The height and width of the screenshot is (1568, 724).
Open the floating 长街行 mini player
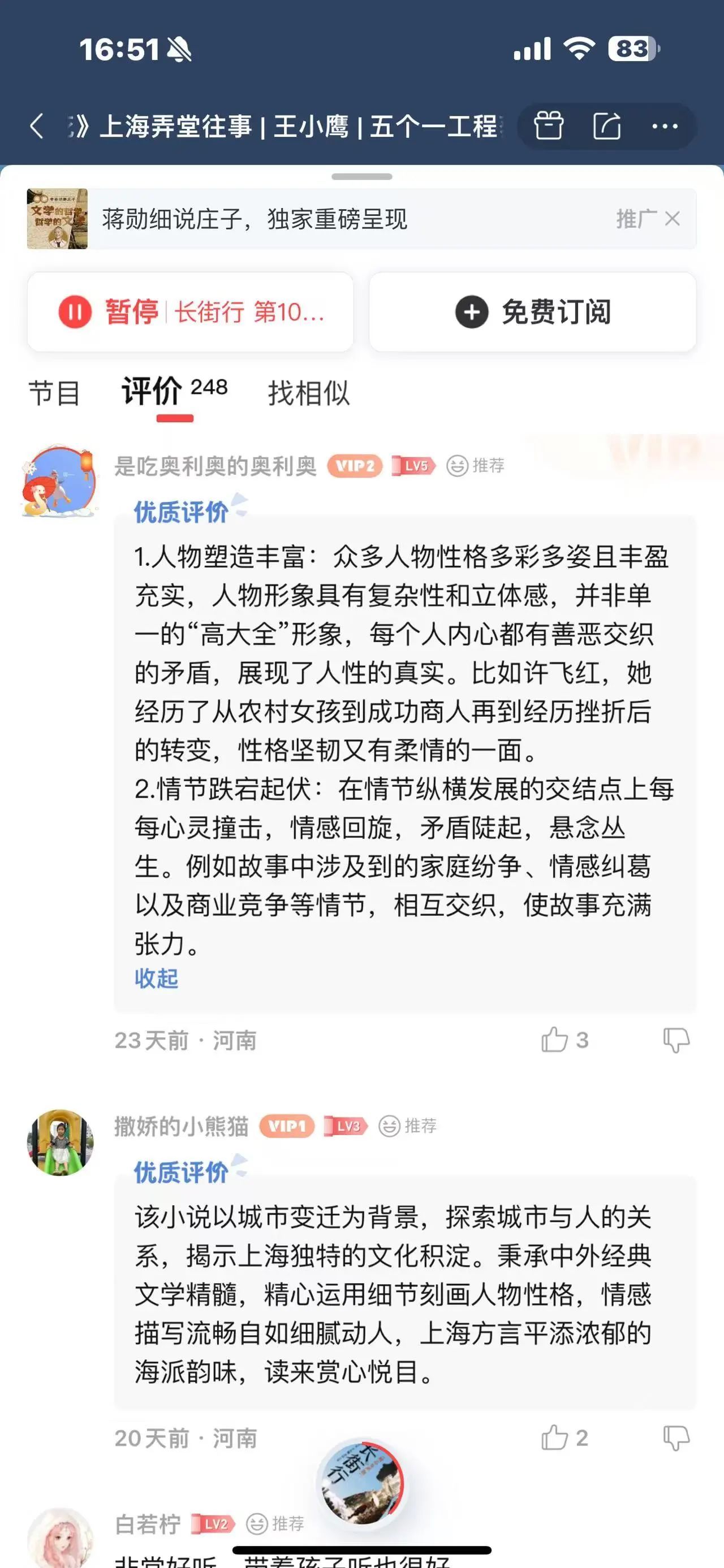(363, 1483)
